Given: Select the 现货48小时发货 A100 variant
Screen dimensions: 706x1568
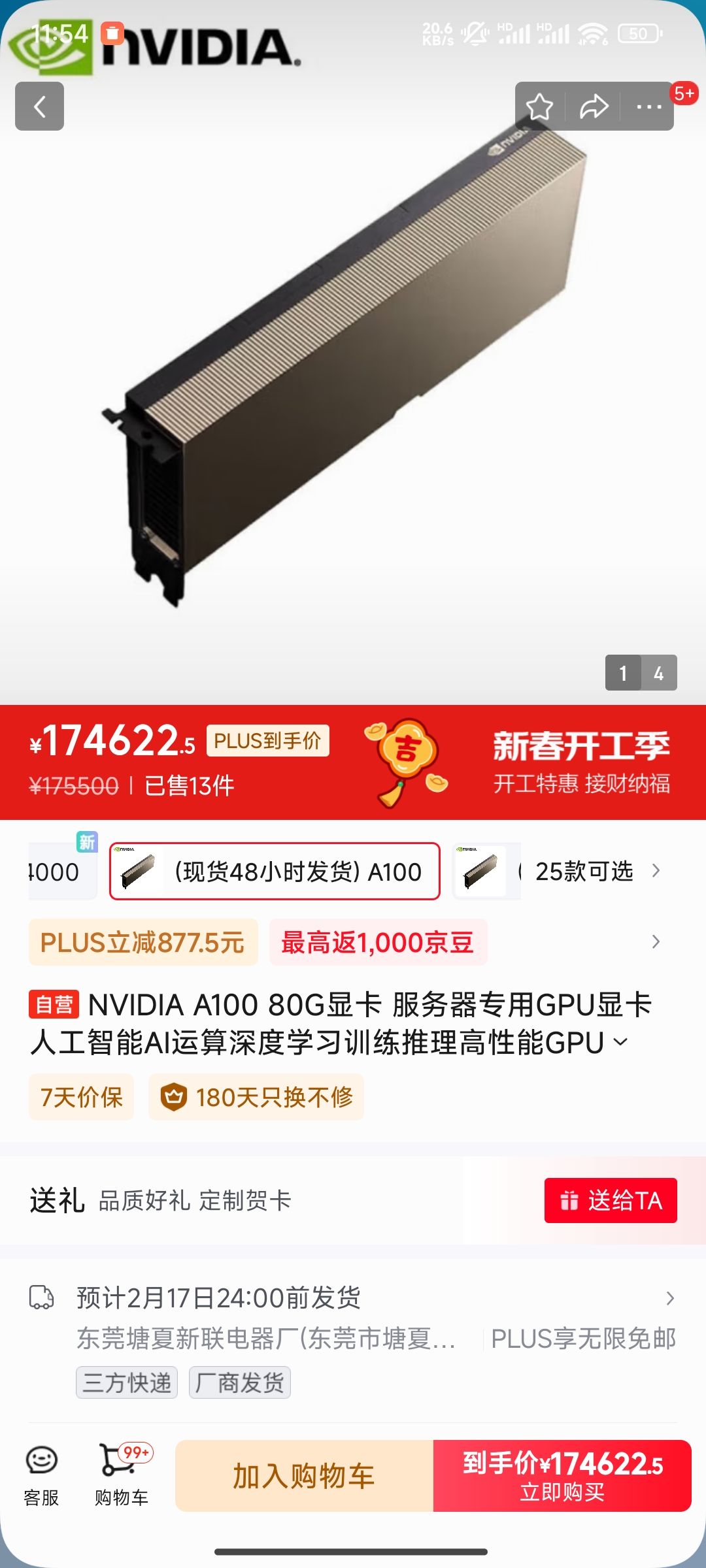Looking at the screenshot, I should (x=273, y=871).
